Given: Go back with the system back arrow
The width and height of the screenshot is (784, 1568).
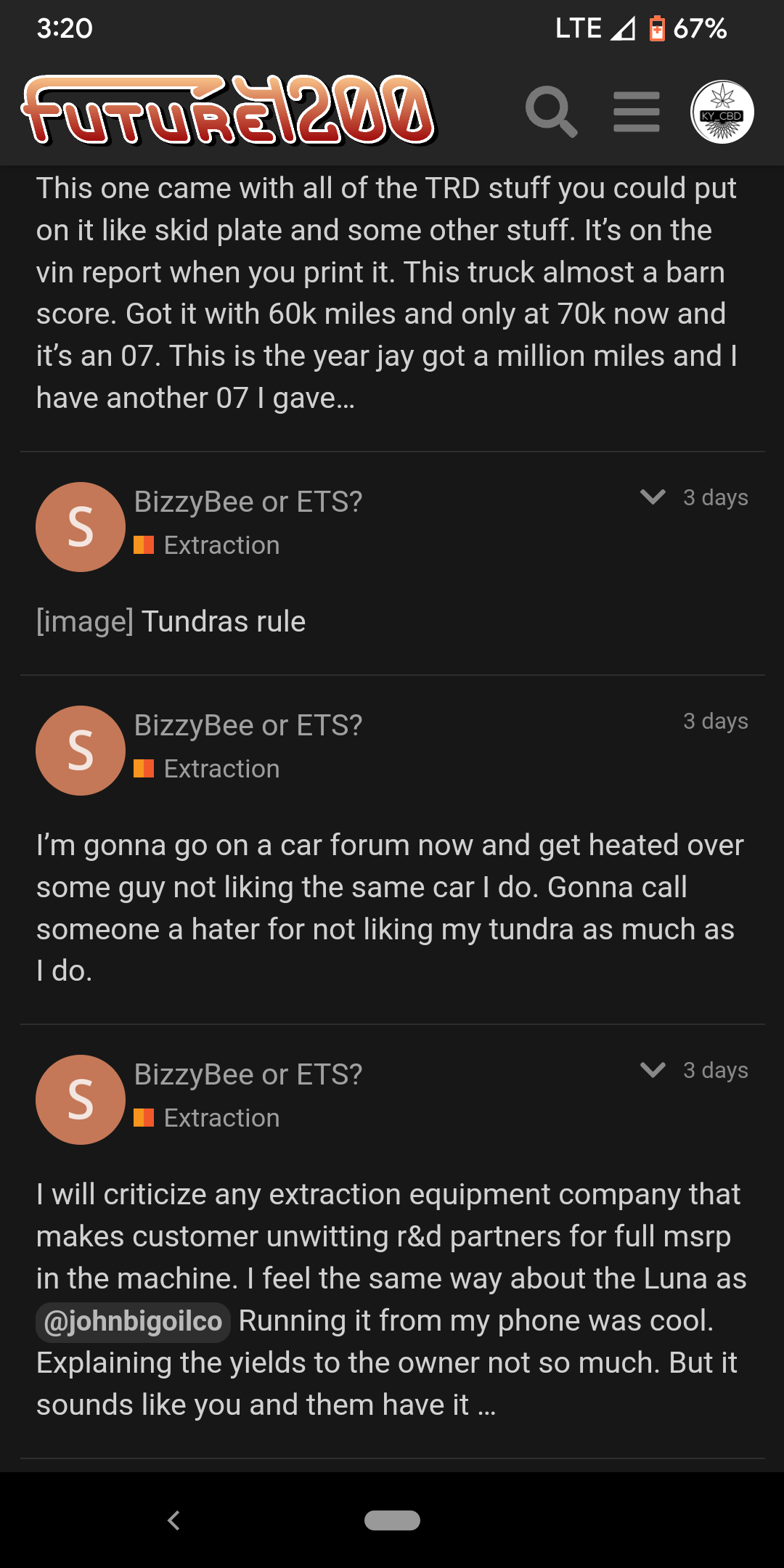Looking at the screenshot, I should [173, 1520].
